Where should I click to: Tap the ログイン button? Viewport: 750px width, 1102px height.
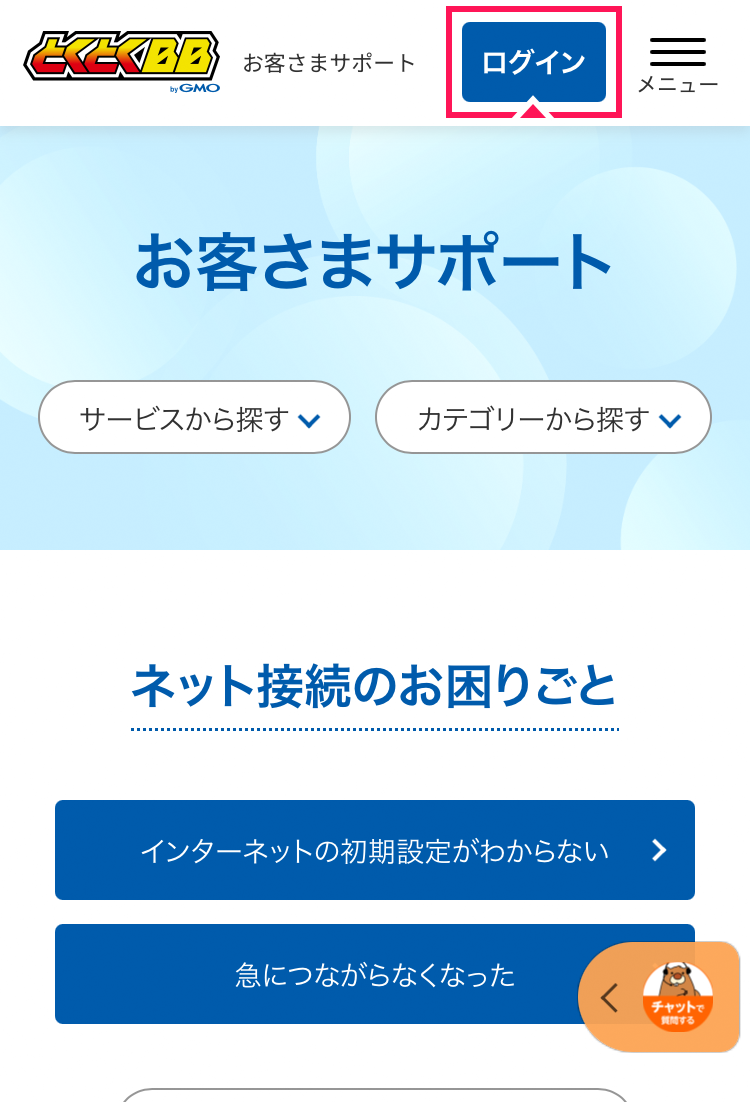pos(533,62)
